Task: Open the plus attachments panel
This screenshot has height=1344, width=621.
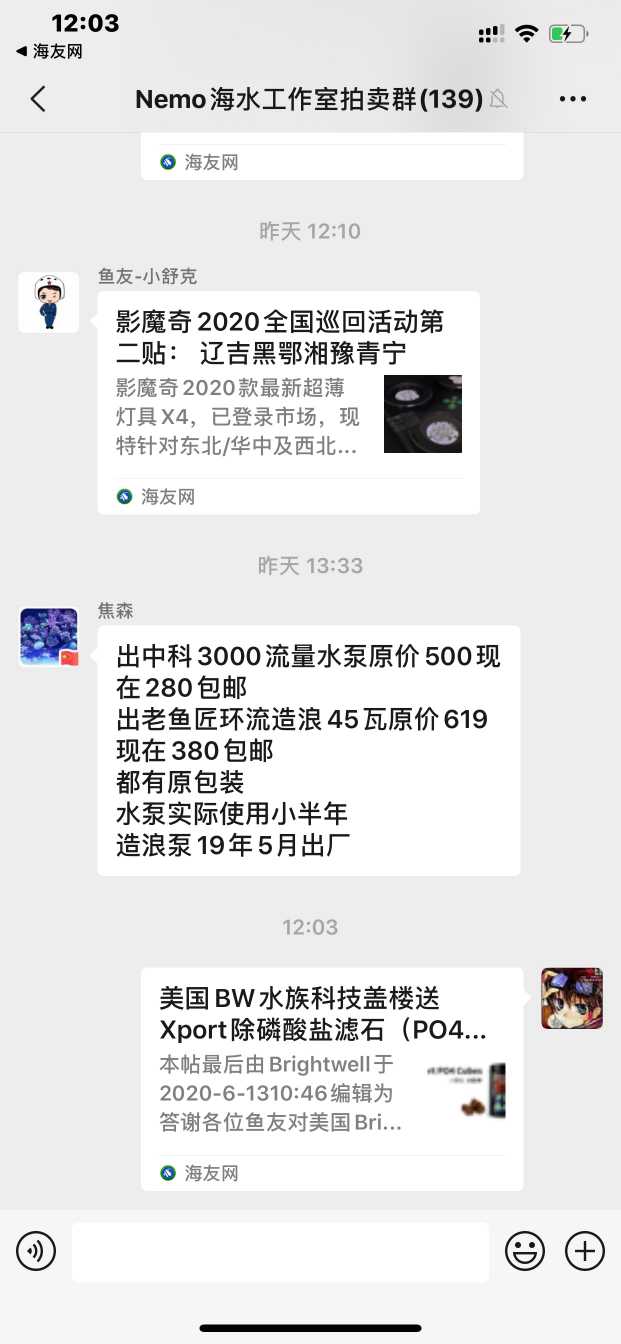Action: pos(585,1251)
